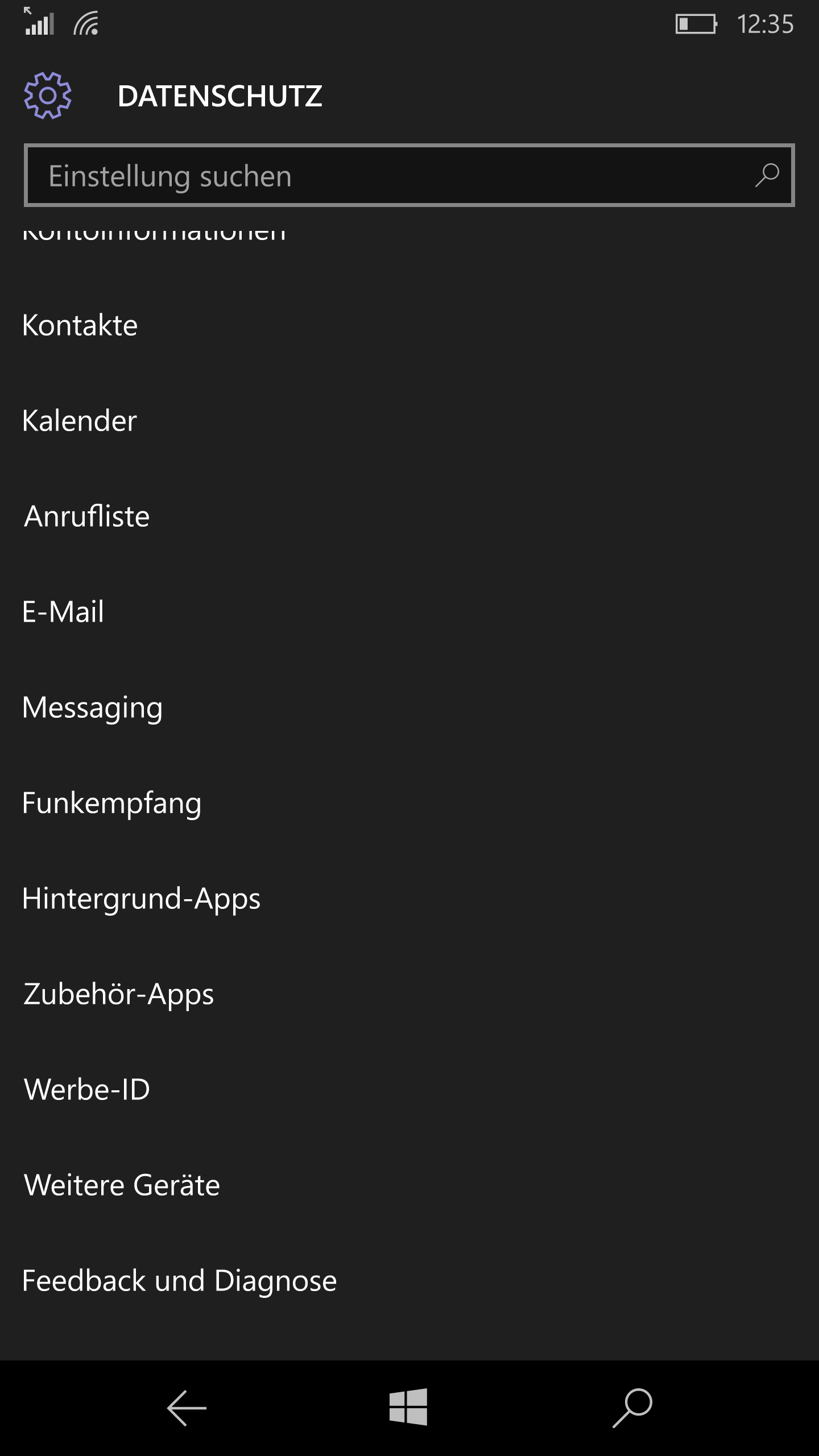Open the settings gear icon
The height and width of the screenshot is (1456, 819).
(x=48, y=96)
